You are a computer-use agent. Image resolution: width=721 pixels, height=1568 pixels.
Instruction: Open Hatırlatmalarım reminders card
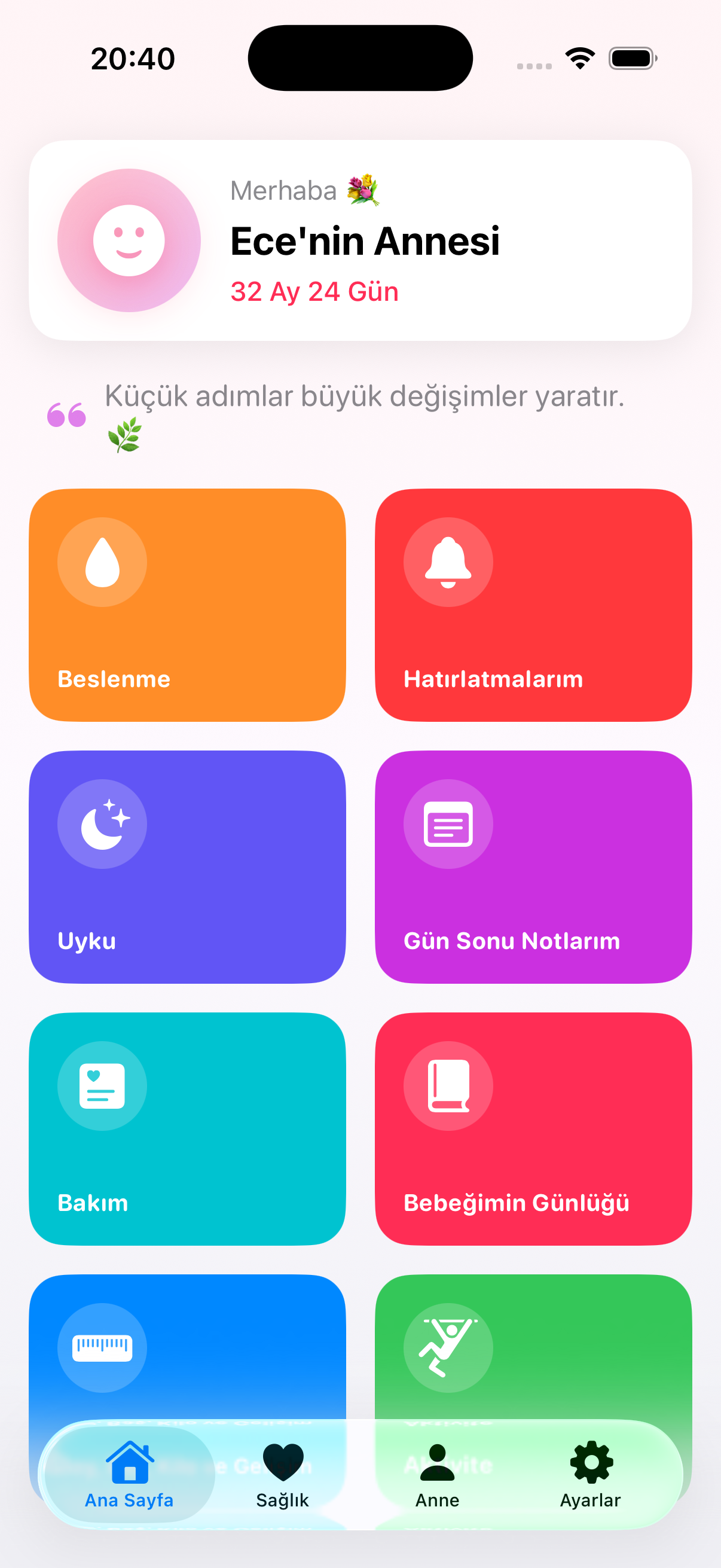pos(533,605)
